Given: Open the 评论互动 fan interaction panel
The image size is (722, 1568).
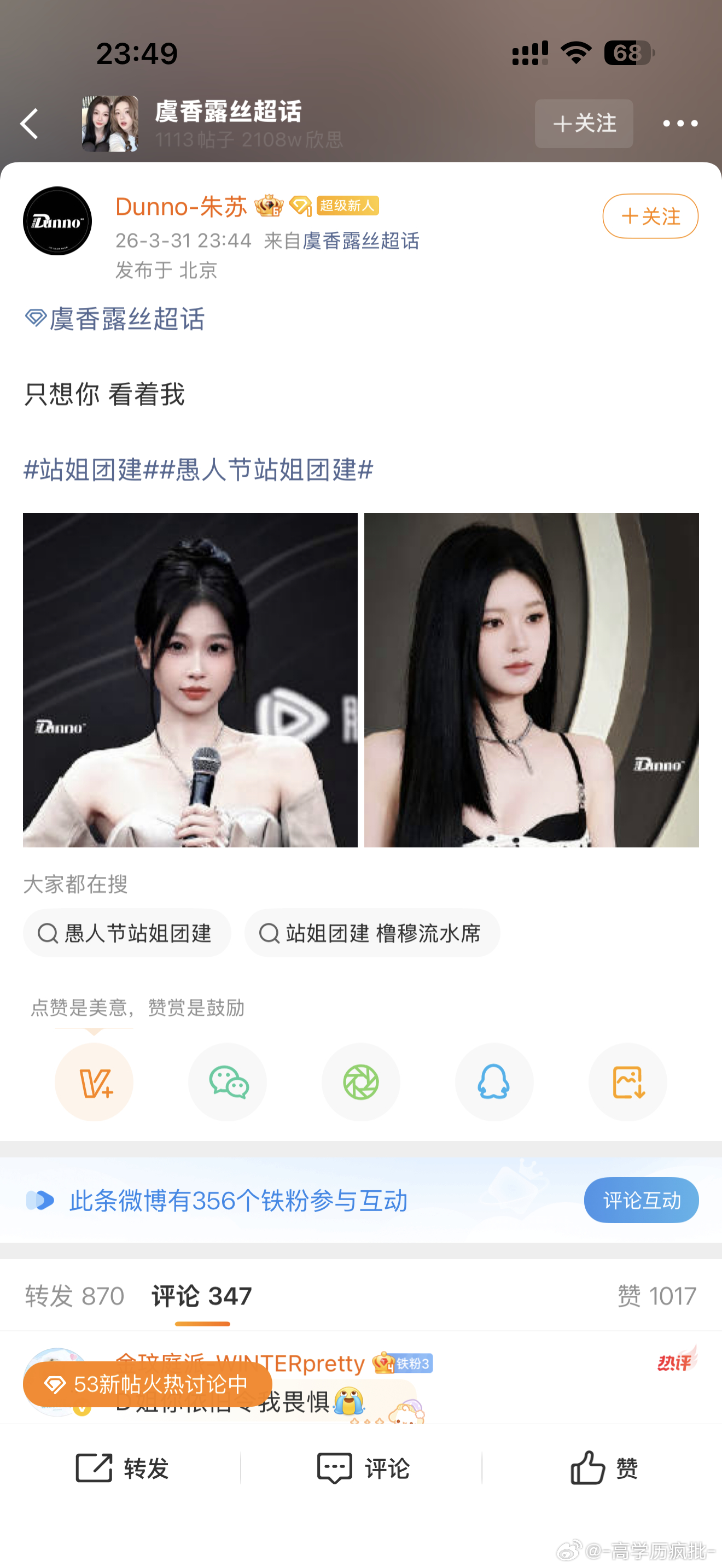Looking at the screenshot, I should click(x=642, y=1201).
